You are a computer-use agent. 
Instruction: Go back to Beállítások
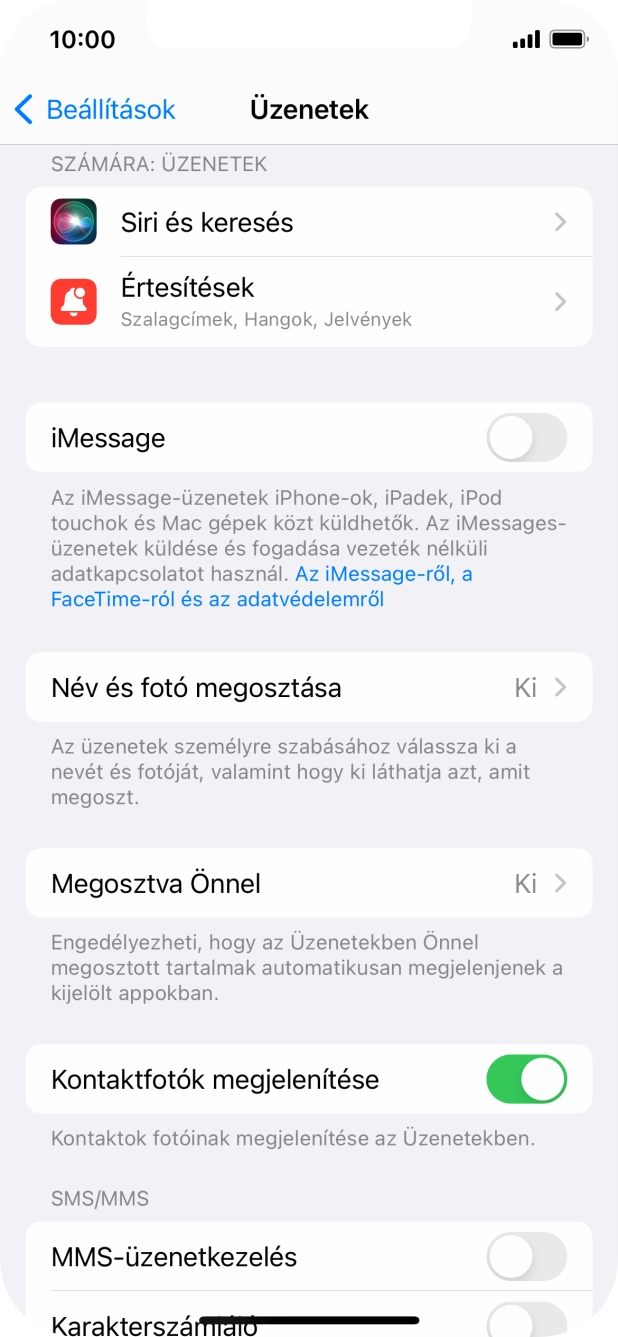[x=95, y=109]
